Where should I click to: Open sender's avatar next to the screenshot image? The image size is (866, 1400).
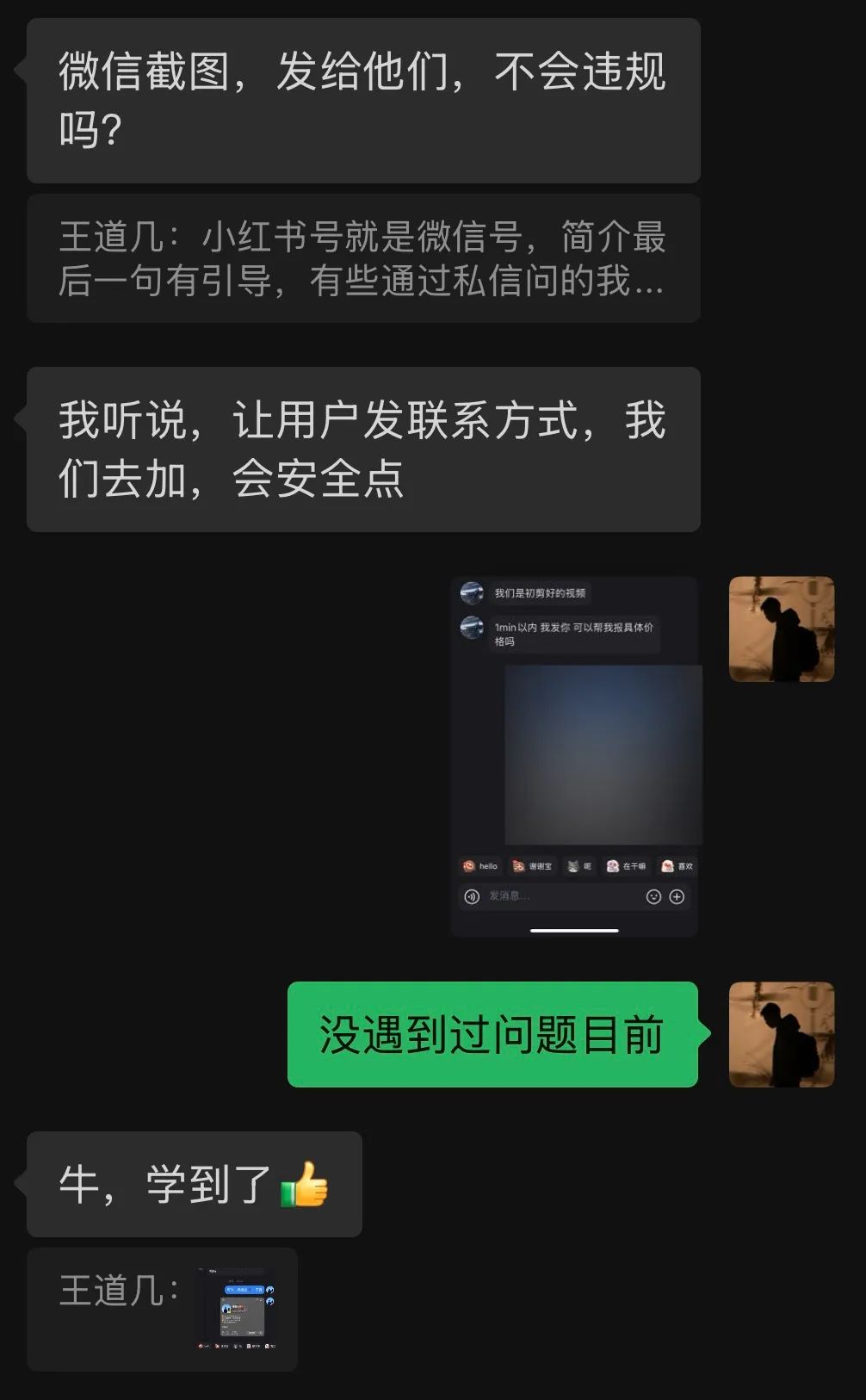(782, 629)
